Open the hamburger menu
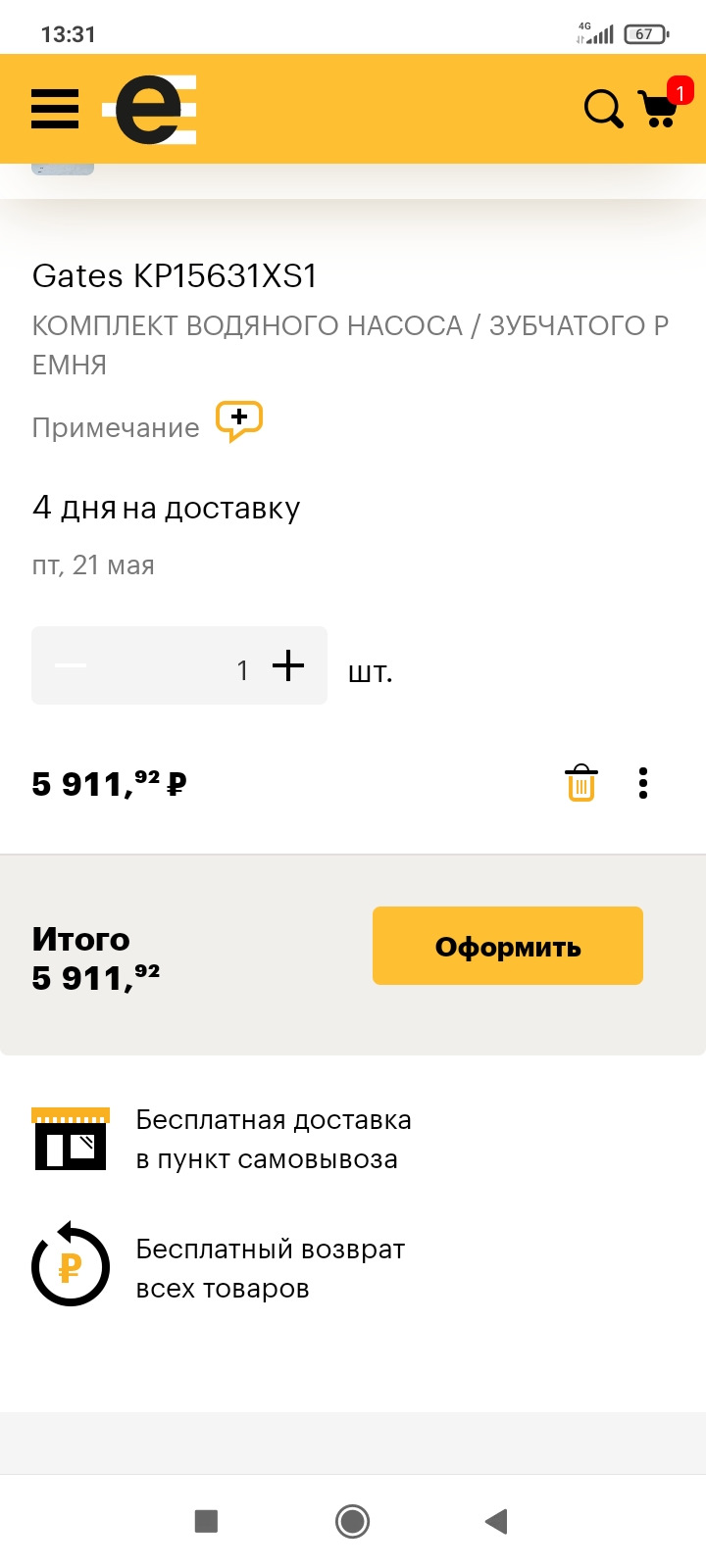Viewport: 706px width, 1568px height. [x=55, y=109]
